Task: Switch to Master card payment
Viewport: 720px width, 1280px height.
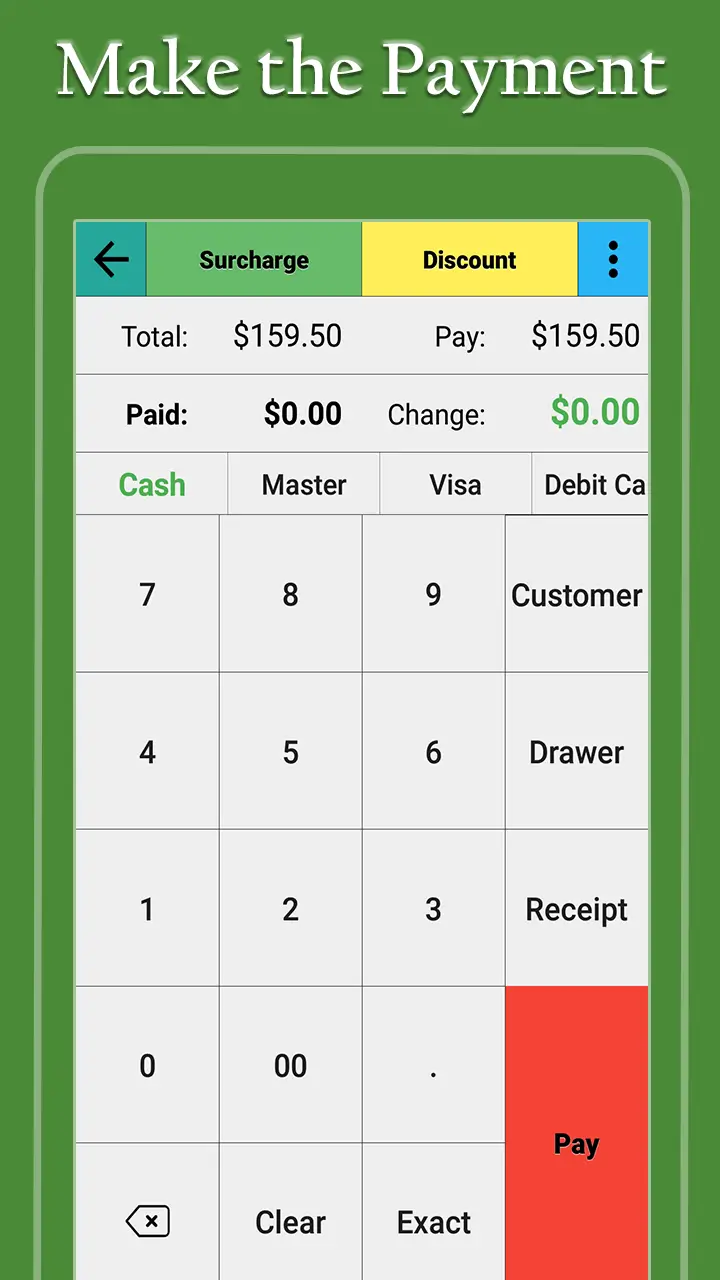Action: pos(303,484)
